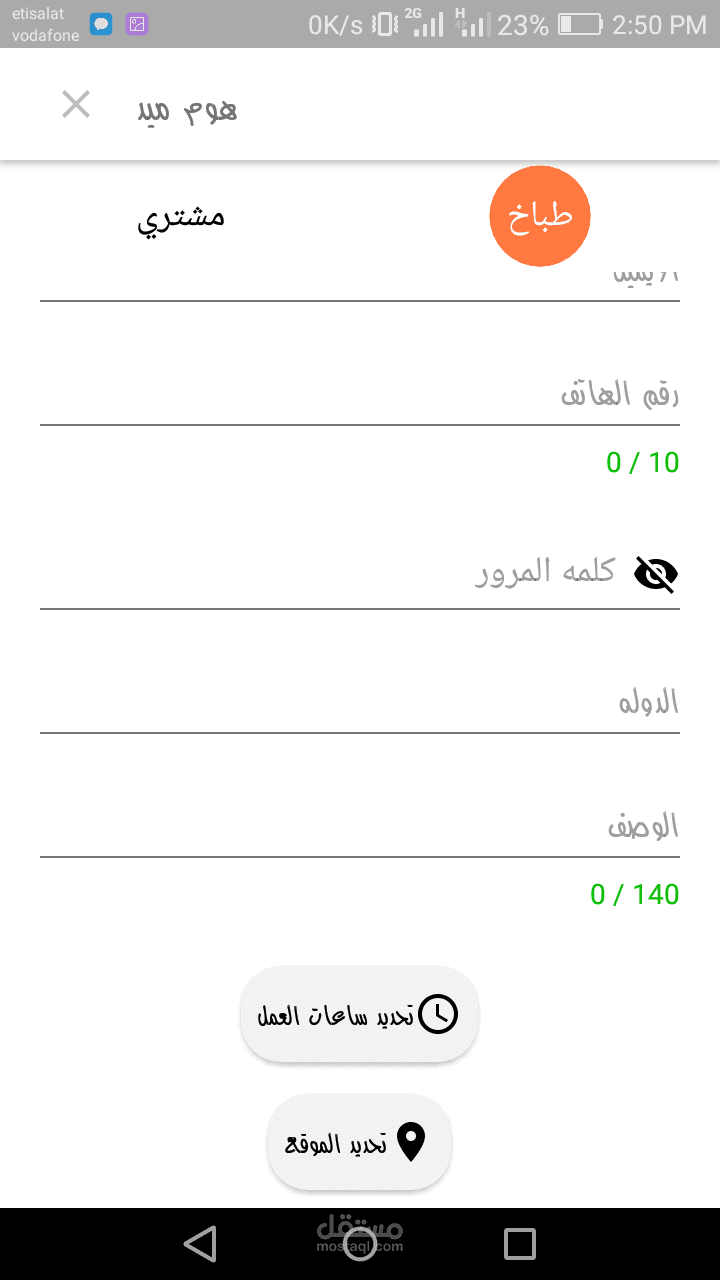
Task: Tap the الدوله country field
Action: [360, 703]
